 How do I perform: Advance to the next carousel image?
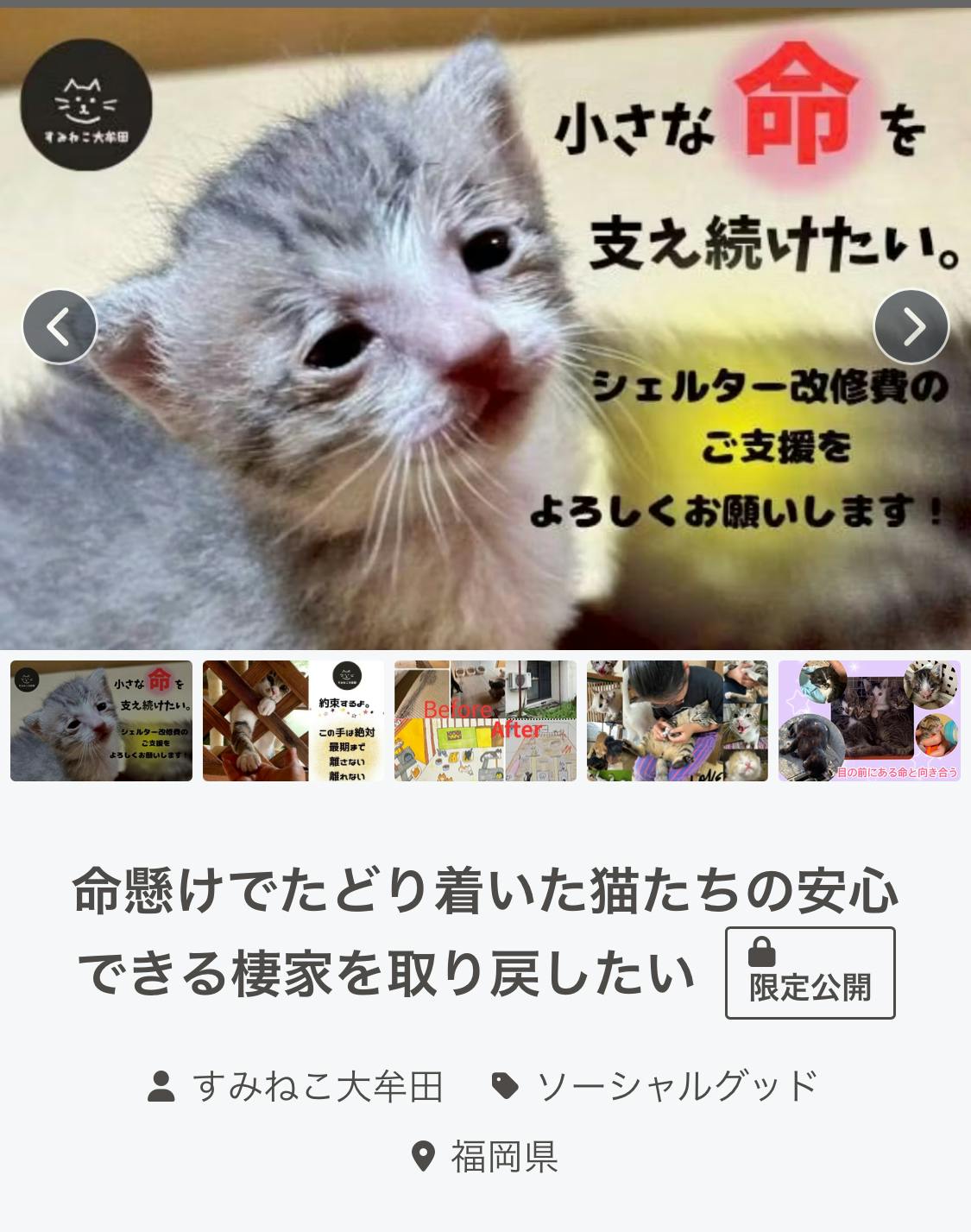click(x=911, y=326)
